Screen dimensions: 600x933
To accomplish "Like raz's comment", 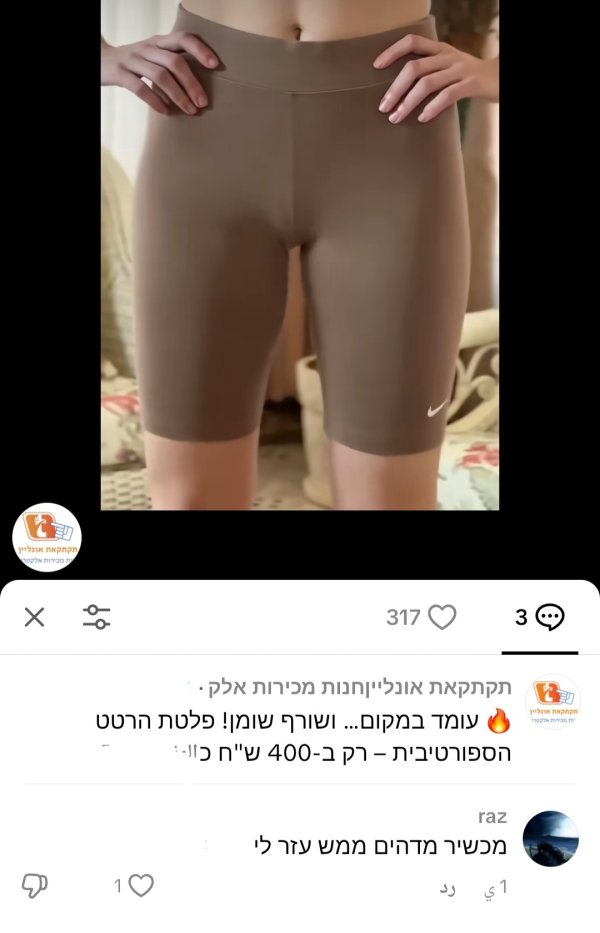I will (x=141, y=885).
